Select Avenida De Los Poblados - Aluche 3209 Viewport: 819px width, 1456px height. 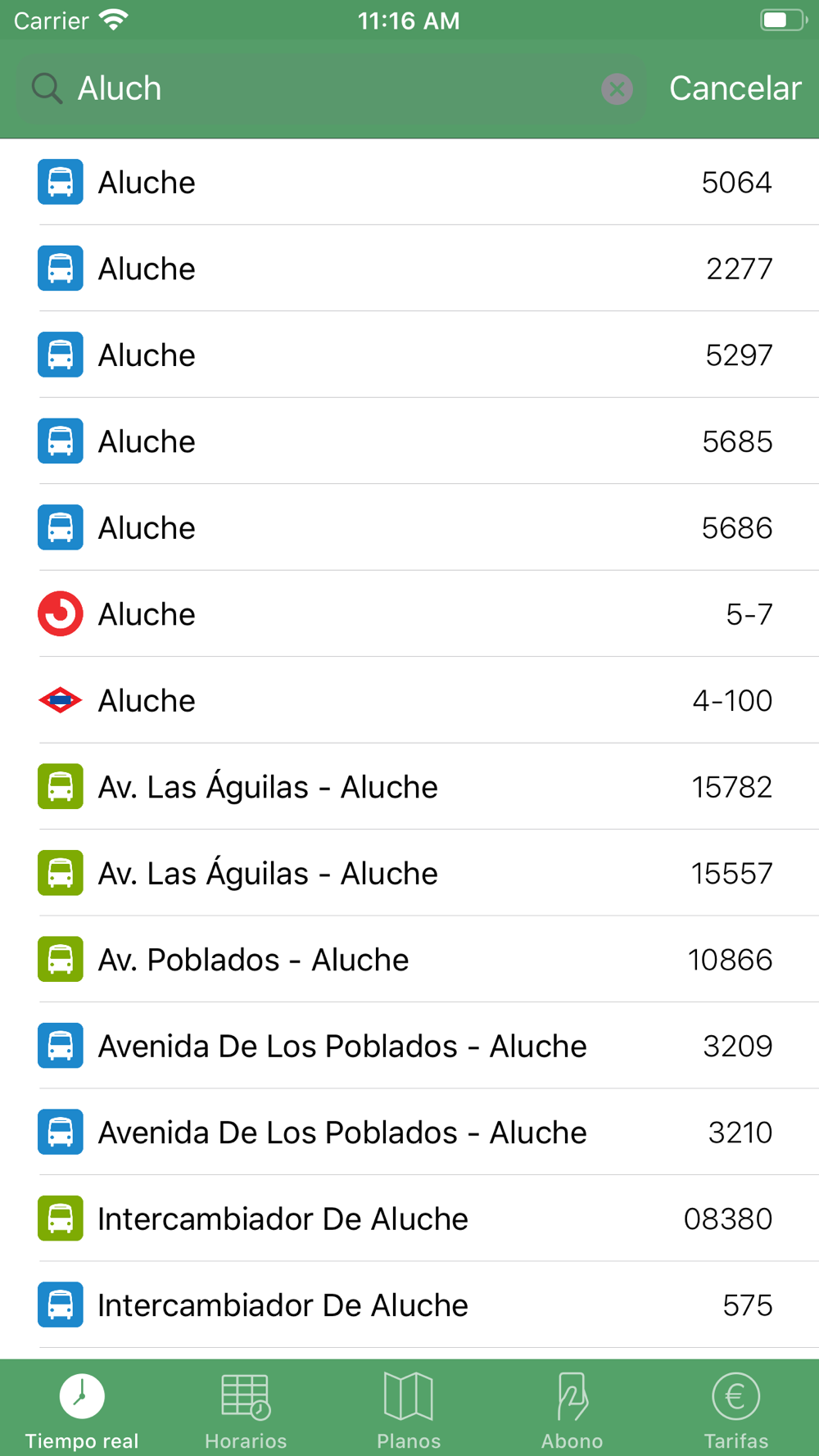click(409, 1046)
